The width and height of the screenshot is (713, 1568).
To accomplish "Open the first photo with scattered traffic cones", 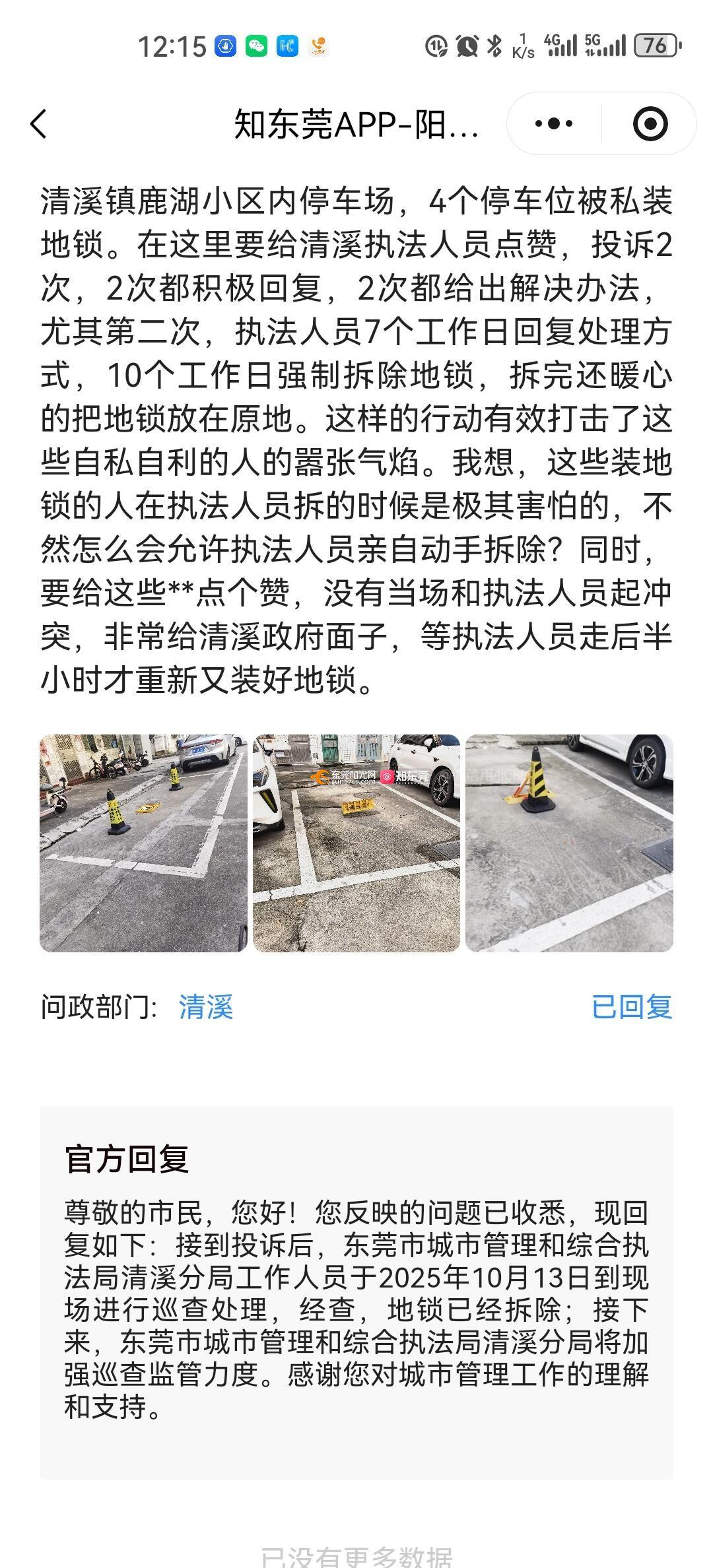I will pos(143,843).
